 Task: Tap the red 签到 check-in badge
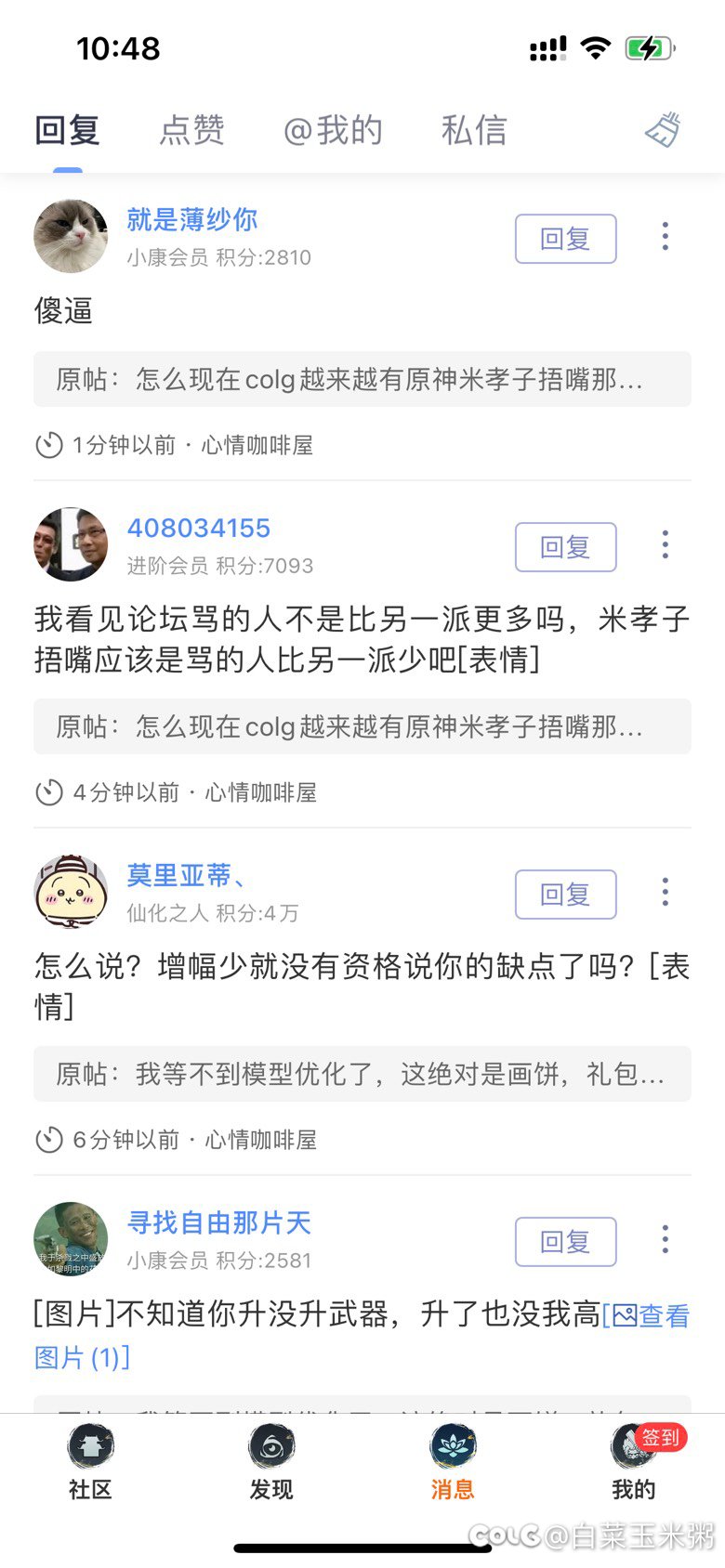(x=662, y=1437)
